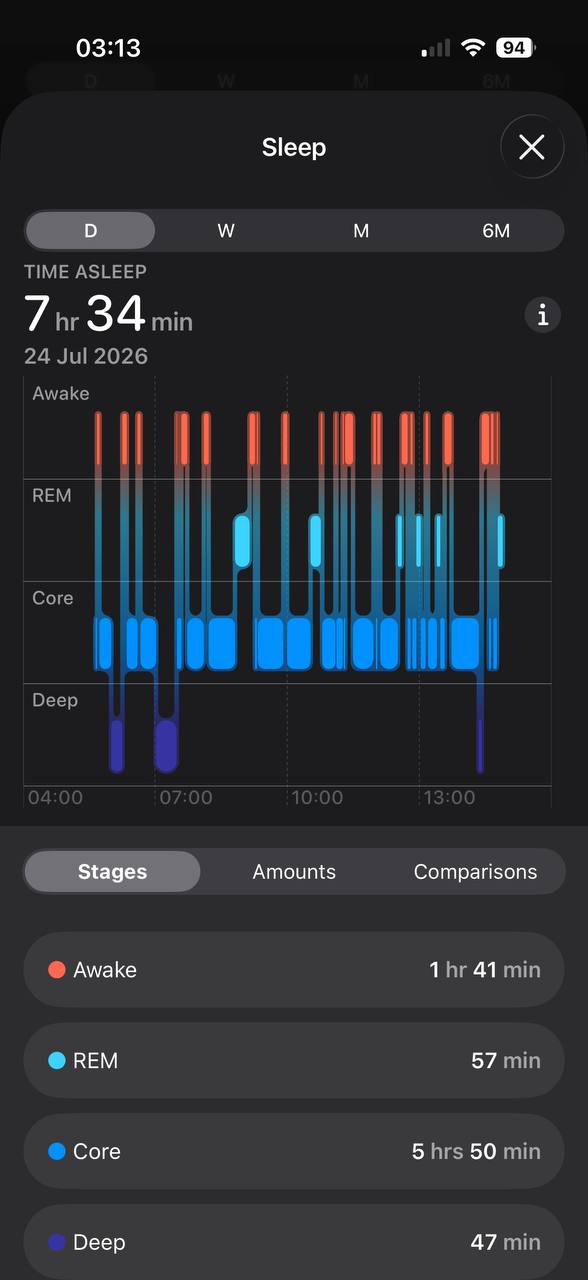This screenshot has height=1280, width=588.
Task: Open the sleep info button
Action: 542,316
